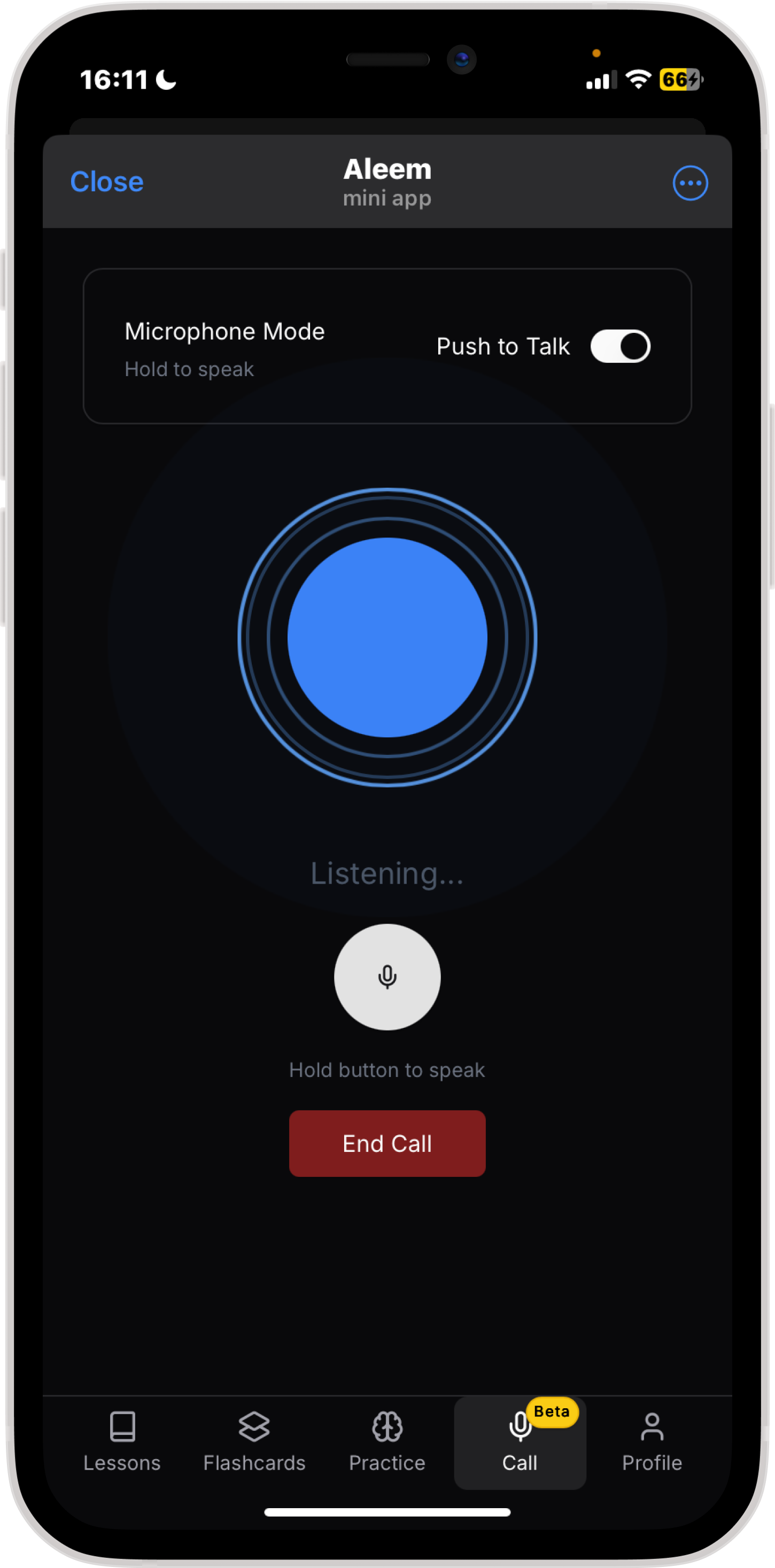Screen dimensions: 775x1568
Task: Close the Aleem mini app
Action: point(106,182)
